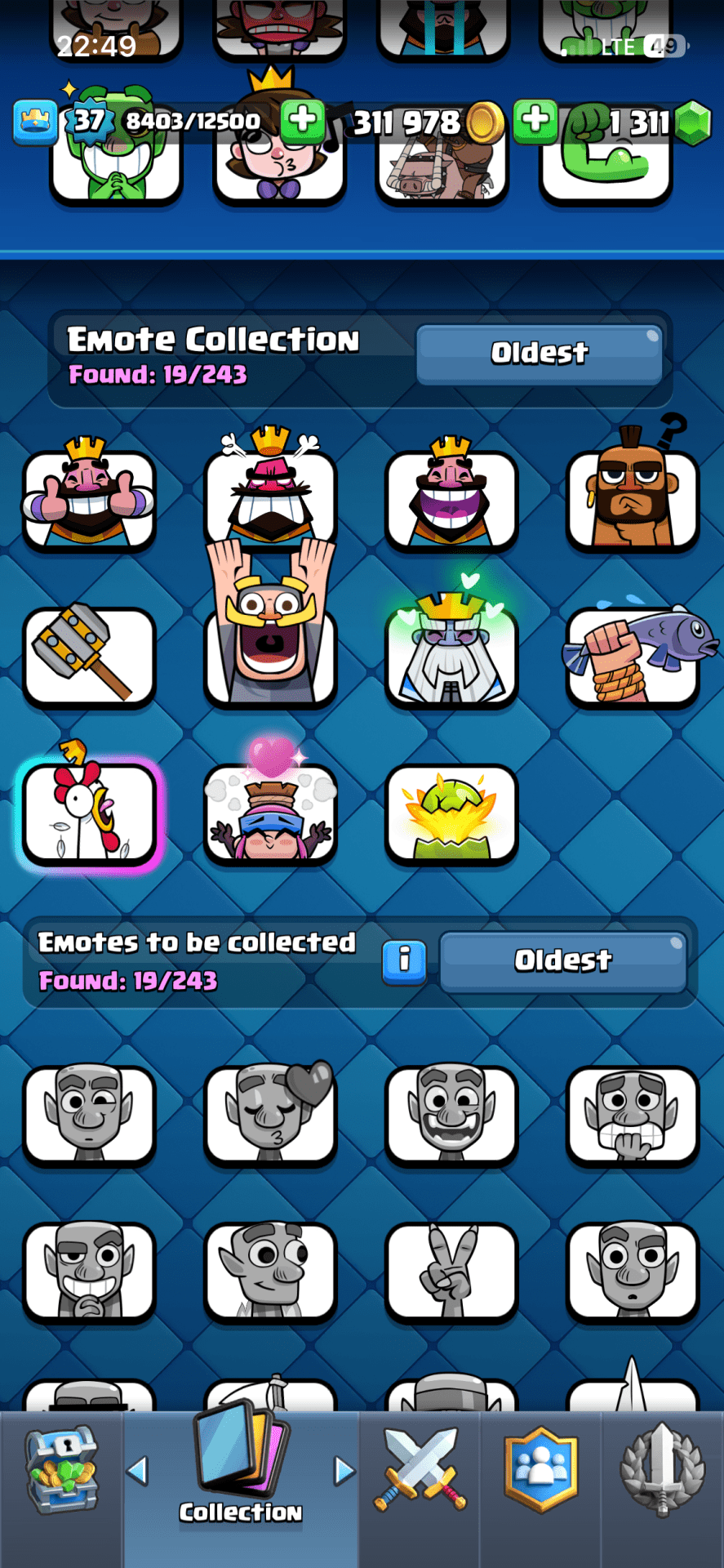Tap the right arrow beside Collection
724x1568 pixels.
point(344,1472)
